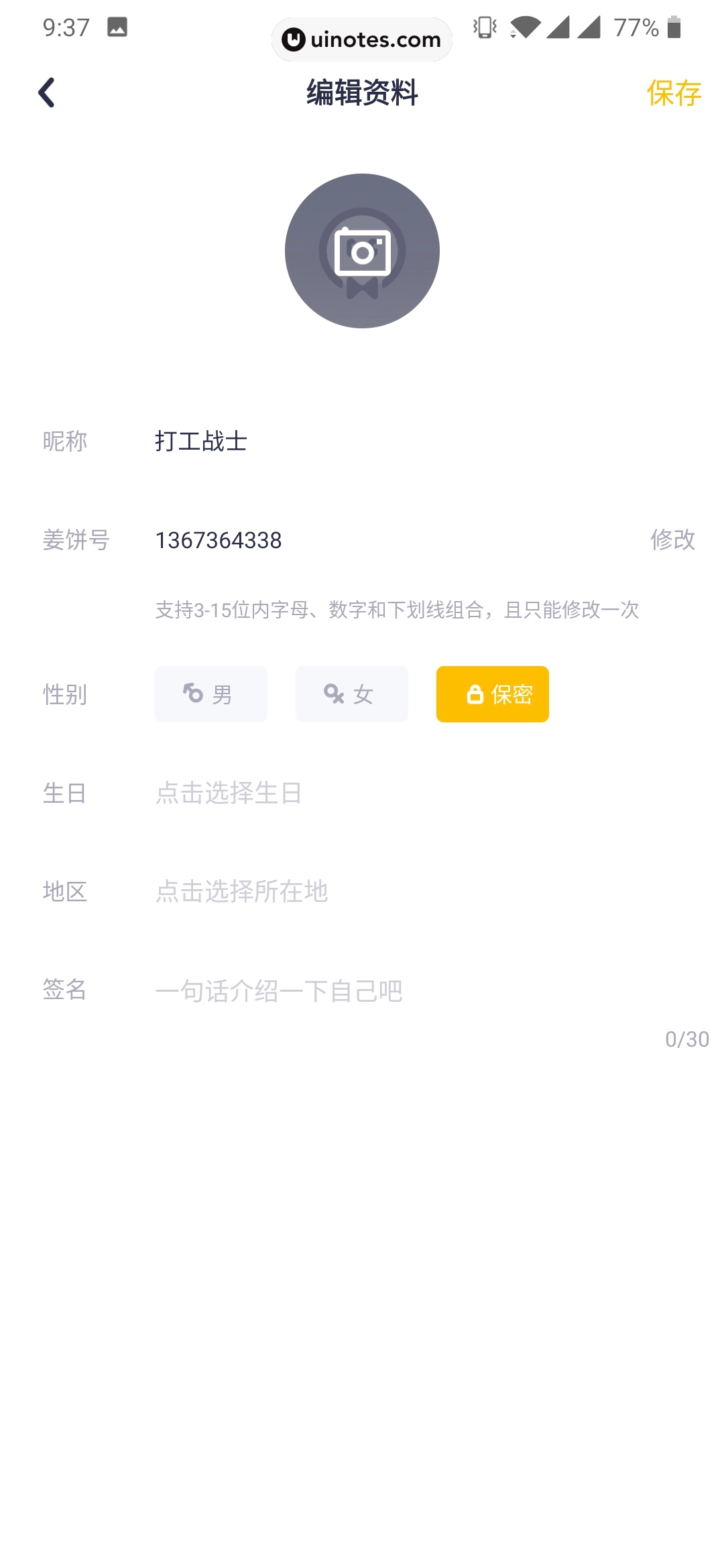724x1568 pixels.
Task: Select 男 as gender
Action: click(210, 694)
